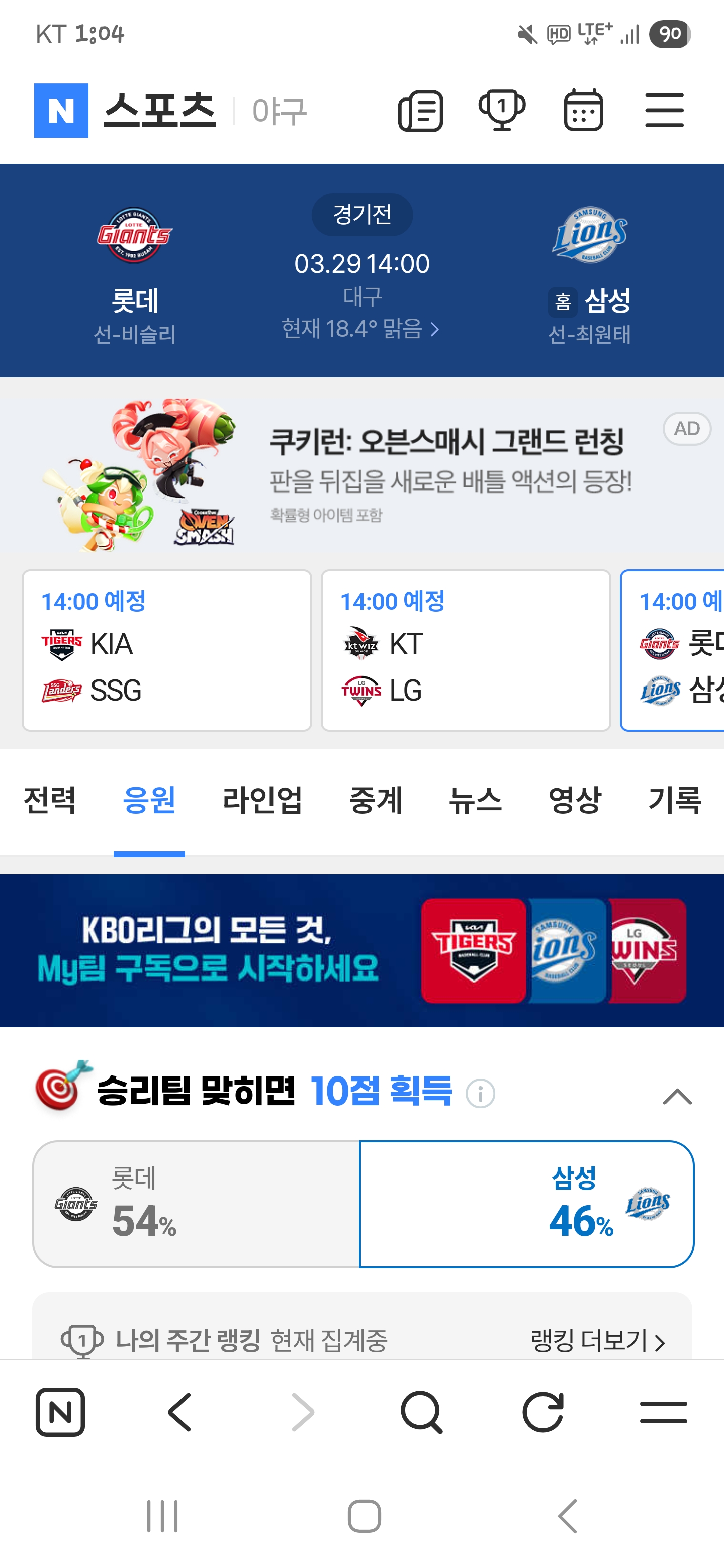Open the My팀 구독 KBO banner
This screenshot has height=1568, width=724.
click(x=361, y=950)
